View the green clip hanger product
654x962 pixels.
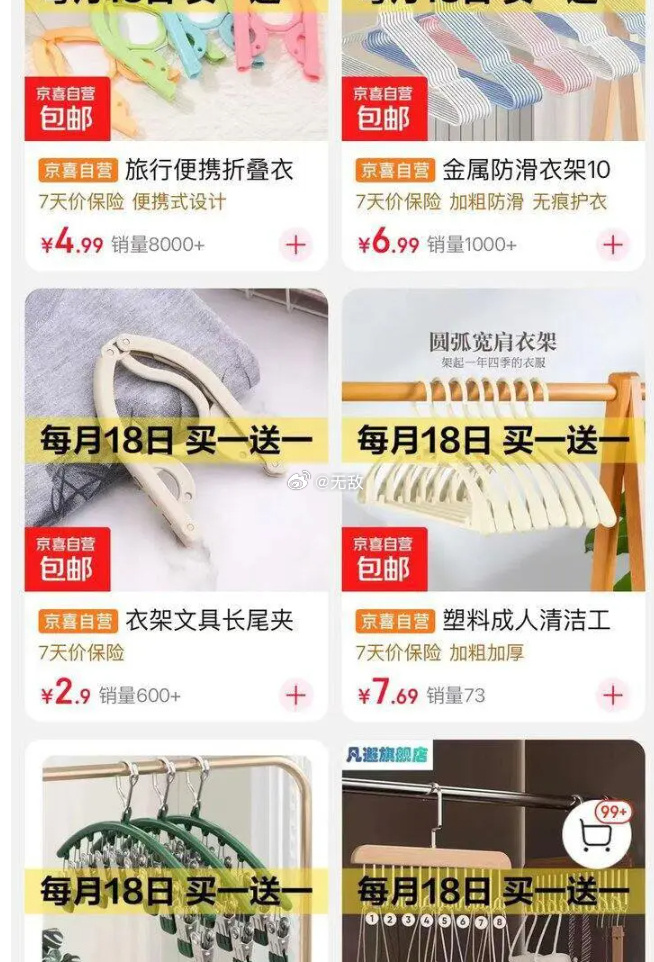[176, 850]
